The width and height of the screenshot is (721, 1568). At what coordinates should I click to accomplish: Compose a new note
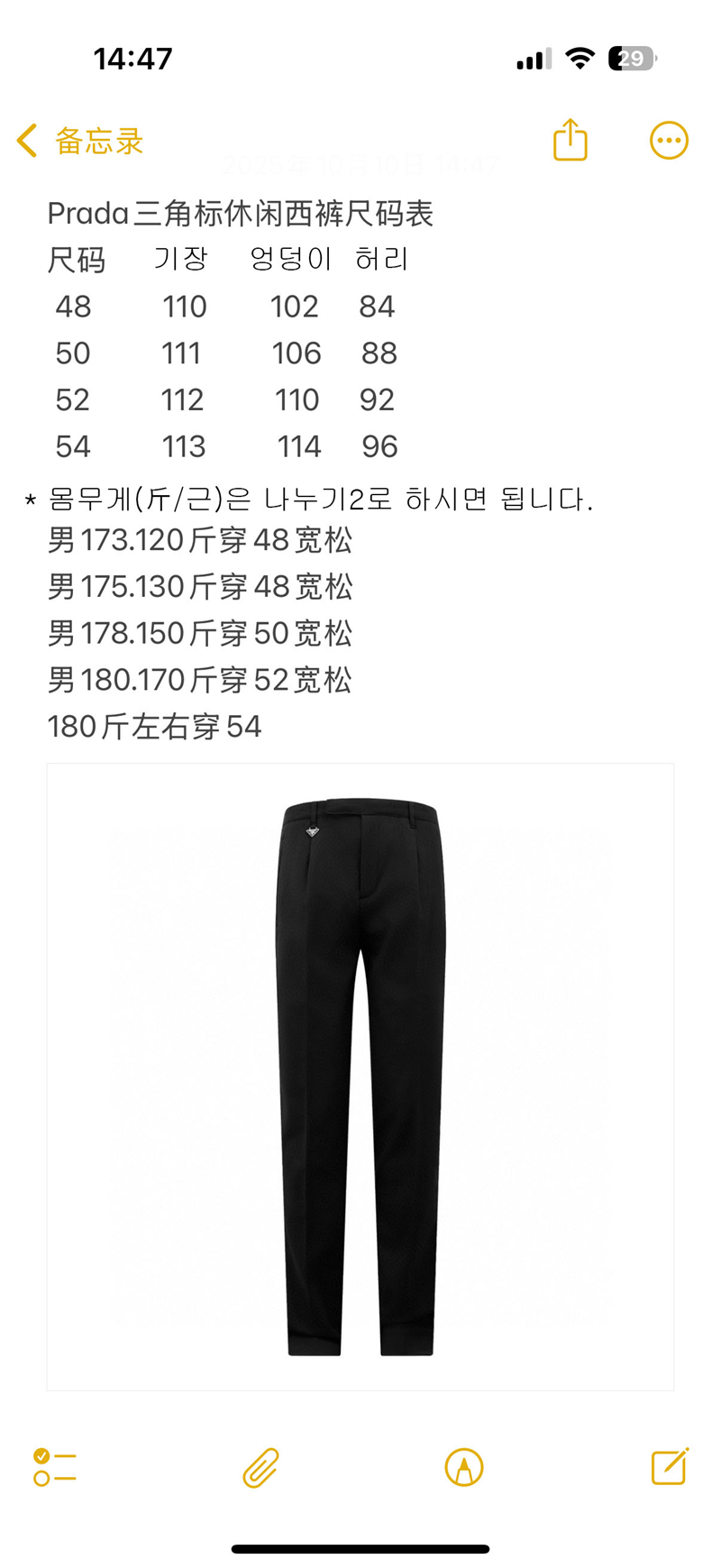(x=670, y=1466)
